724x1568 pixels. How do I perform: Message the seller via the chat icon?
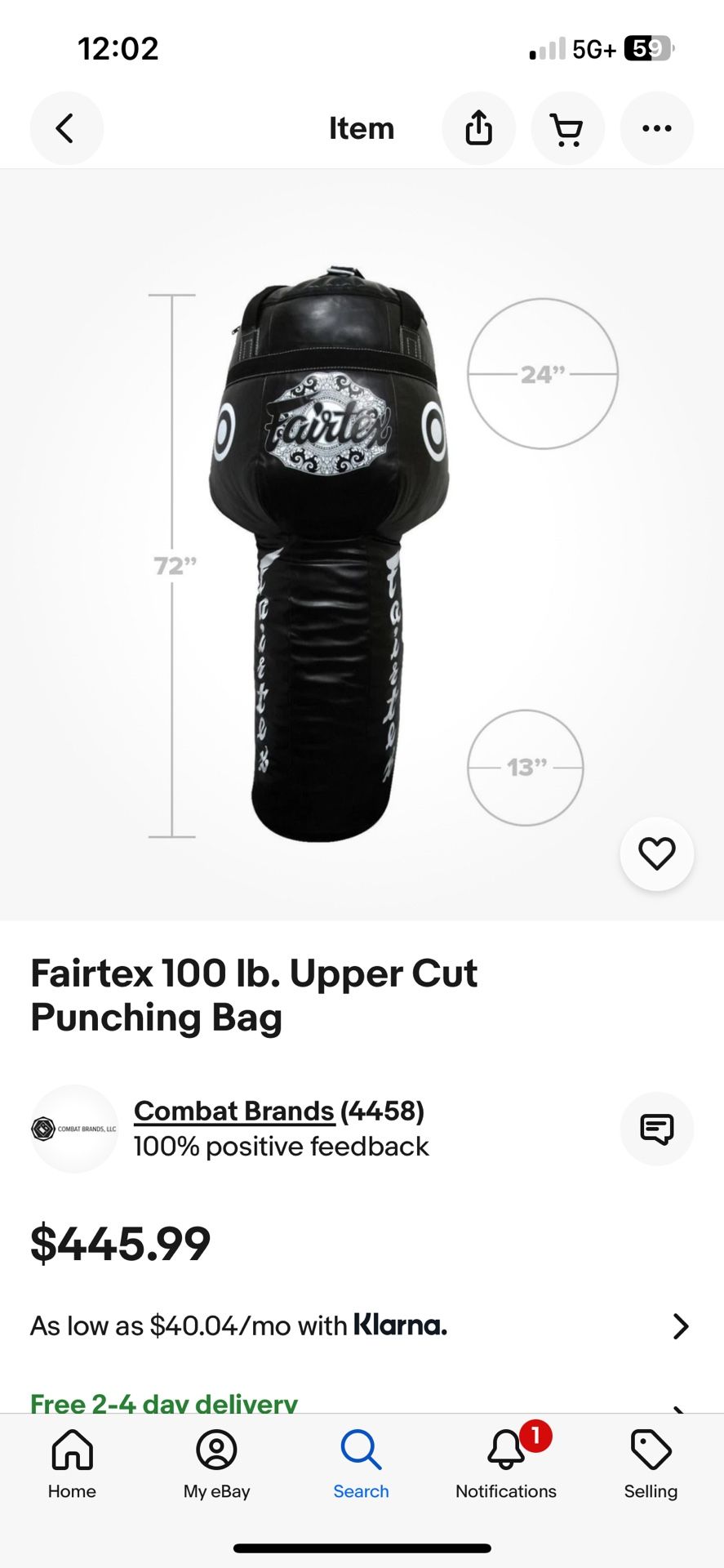pyautogui.click(x=656, y=1129)
